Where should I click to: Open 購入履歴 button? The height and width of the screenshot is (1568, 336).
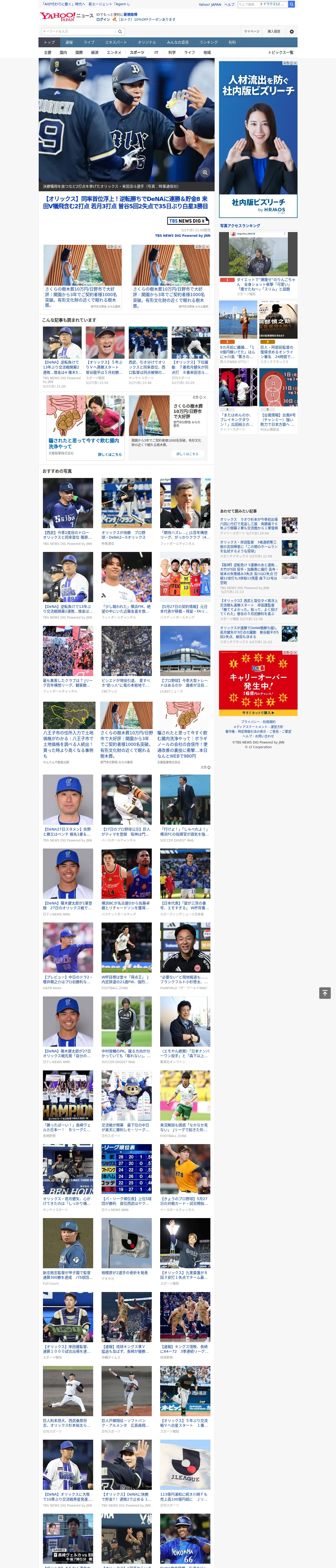click(x=274, y=32)
